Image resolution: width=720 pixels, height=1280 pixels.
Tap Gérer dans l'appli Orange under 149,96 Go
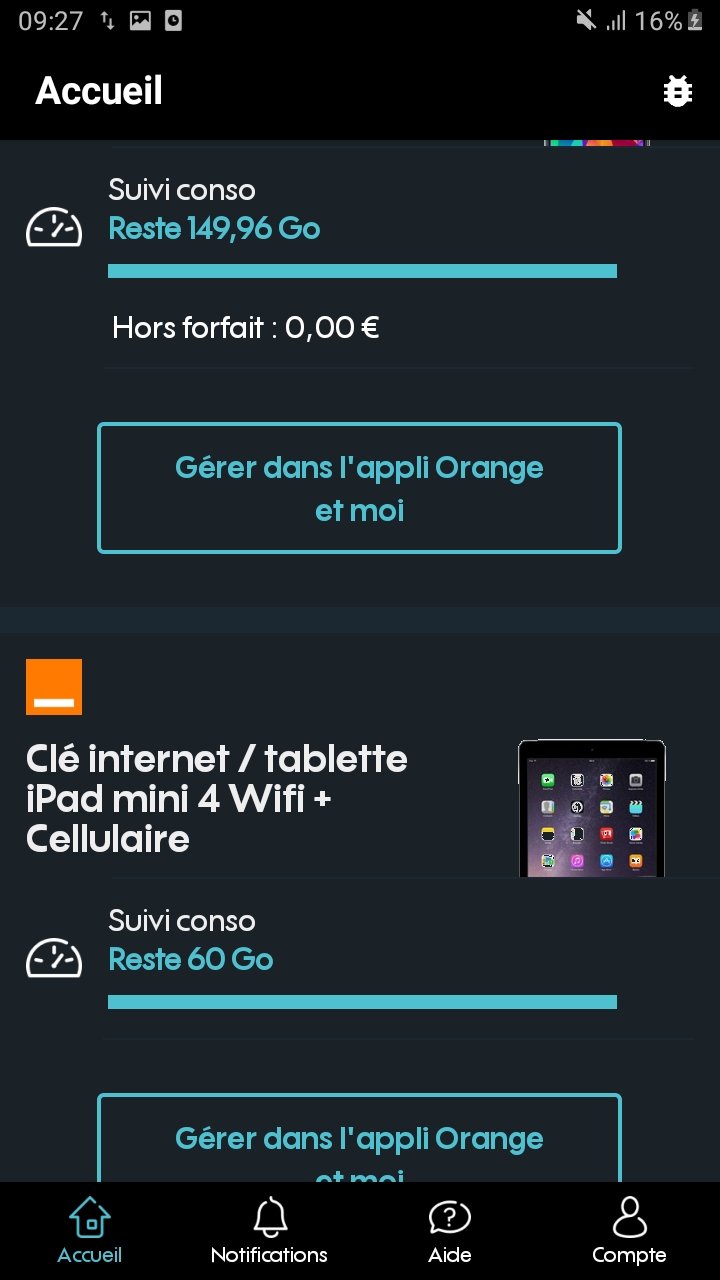tap(359, 488)
